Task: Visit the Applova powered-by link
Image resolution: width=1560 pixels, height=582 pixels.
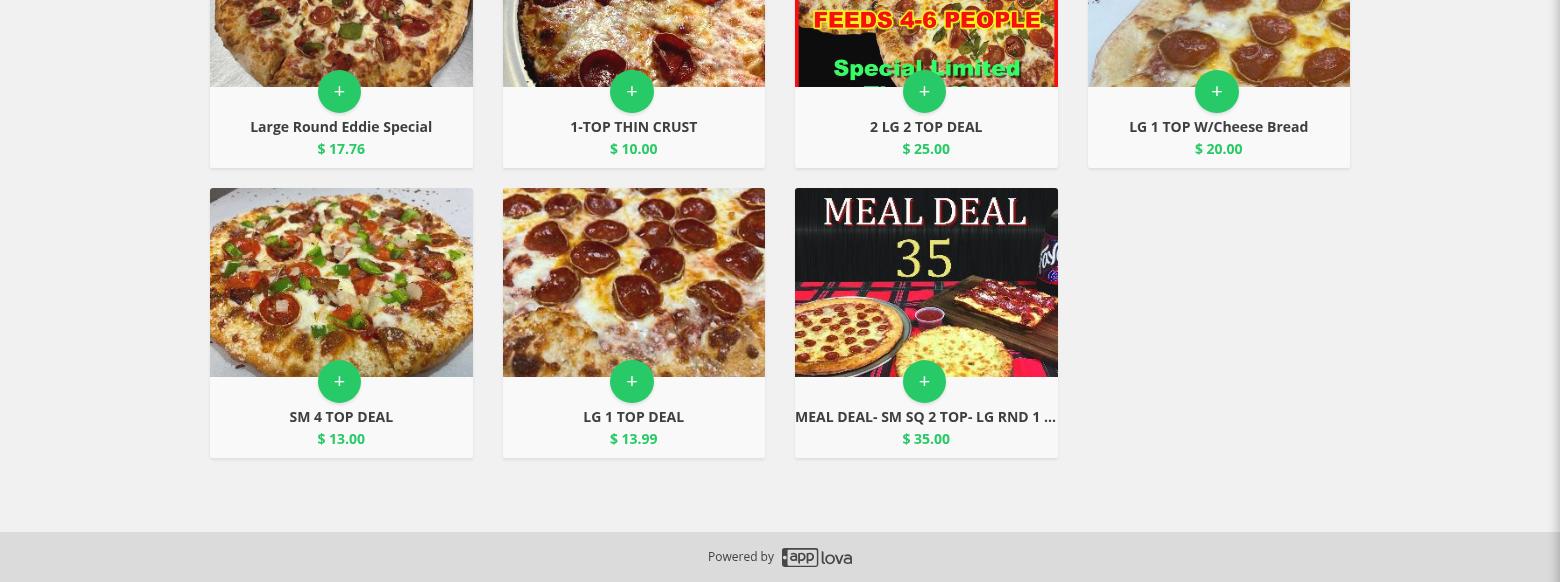Action: pyautogui.click(x=816, y=557)
